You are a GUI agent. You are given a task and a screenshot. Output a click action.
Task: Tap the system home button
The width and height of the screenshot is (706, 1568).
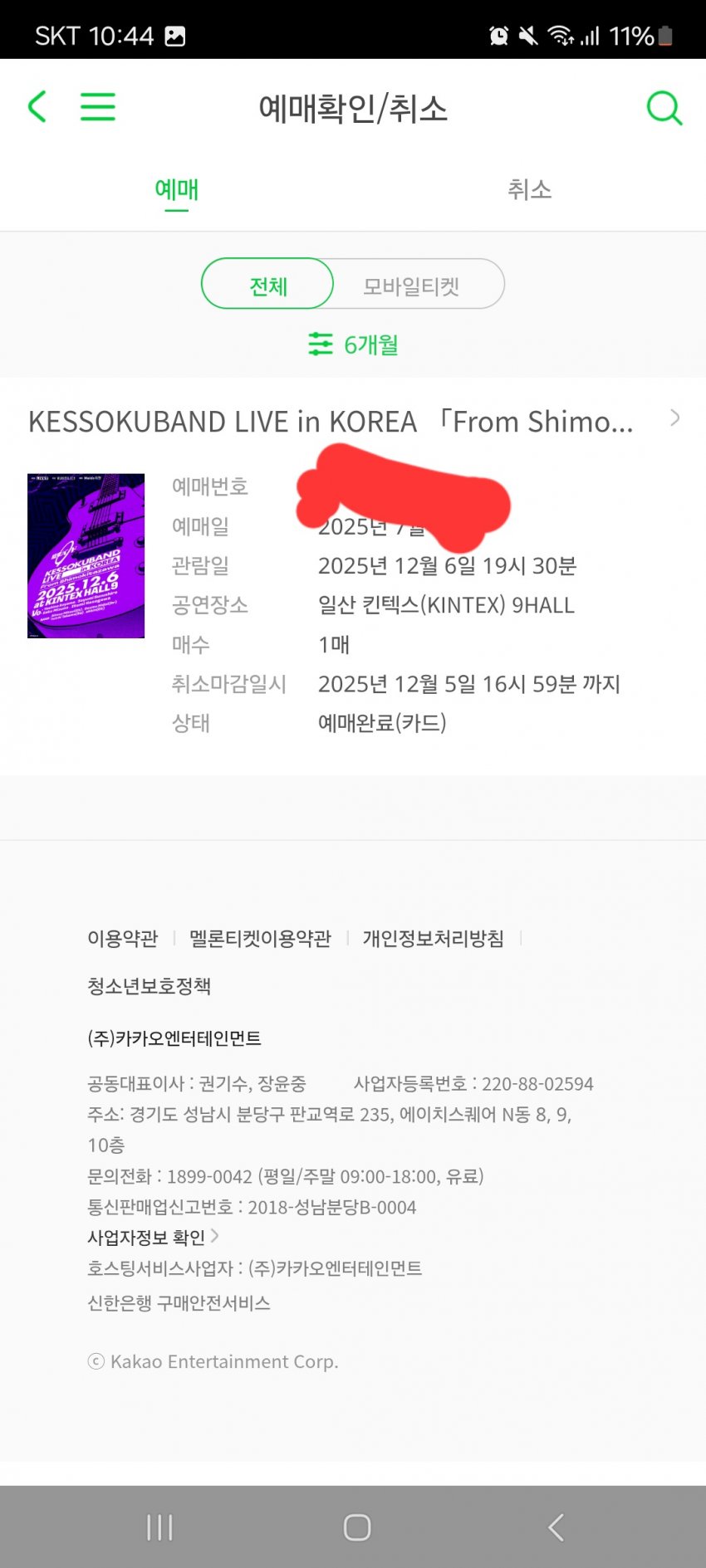click(x=356, y=1527)
